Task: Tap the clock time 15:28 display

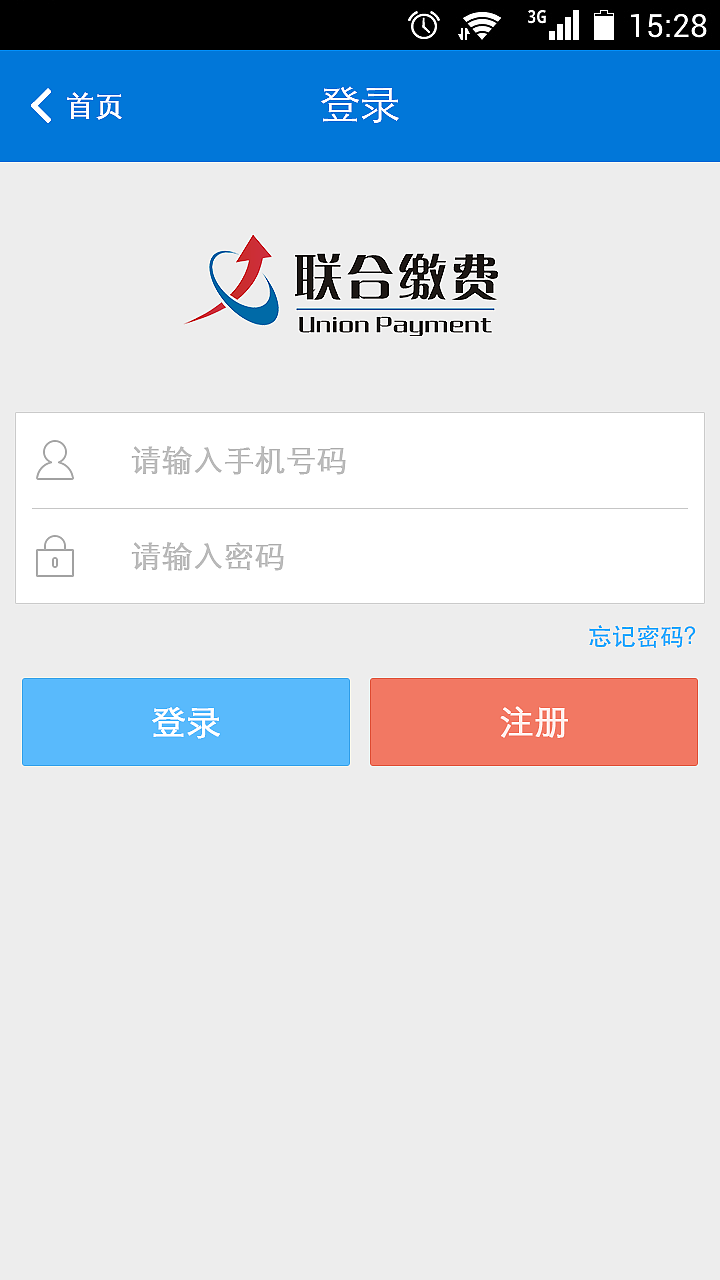Action: click(x=668, y=26)
